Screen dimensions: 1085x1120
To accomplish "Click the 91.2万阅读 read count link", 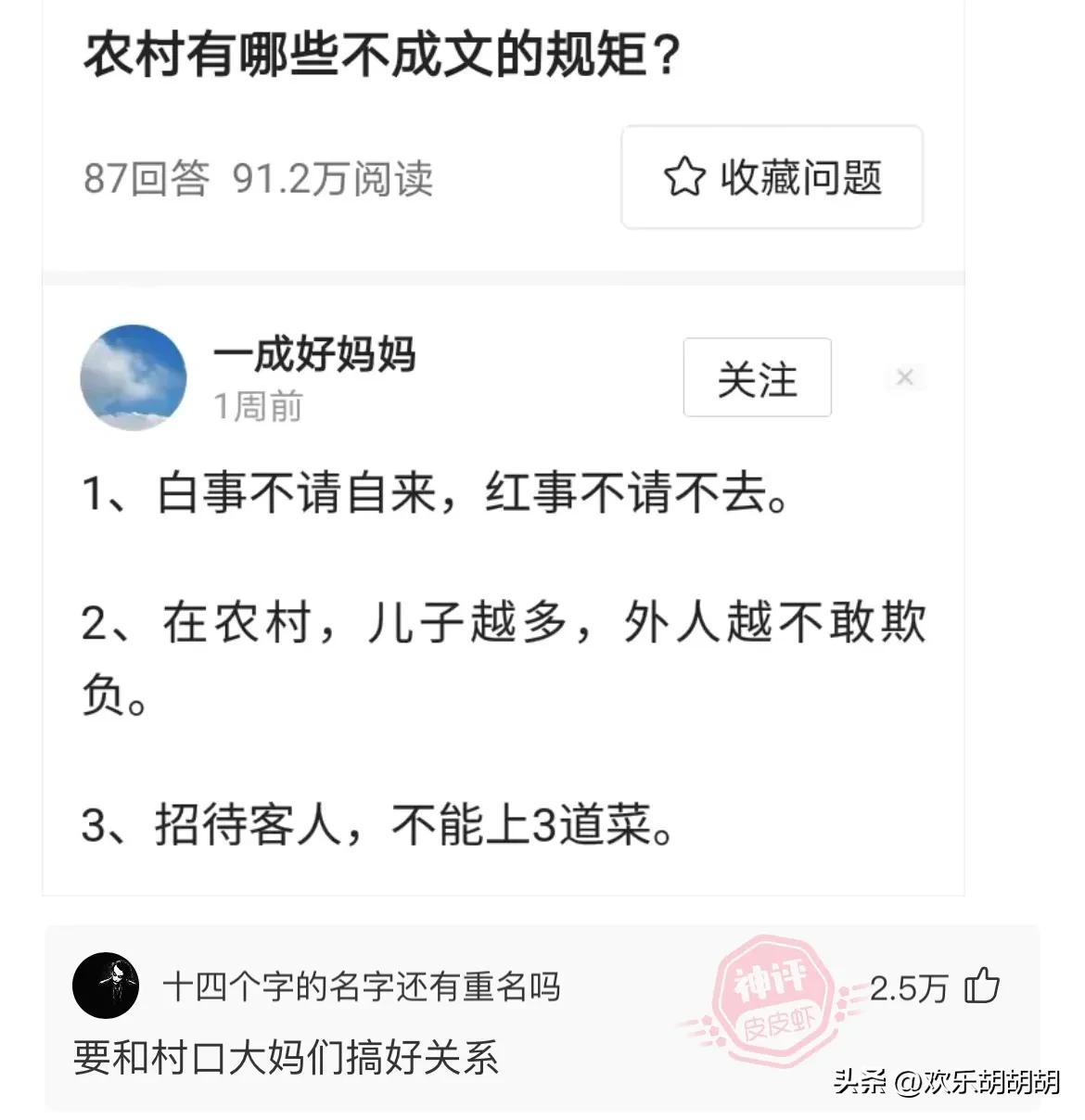I will [x=333, y=178].
